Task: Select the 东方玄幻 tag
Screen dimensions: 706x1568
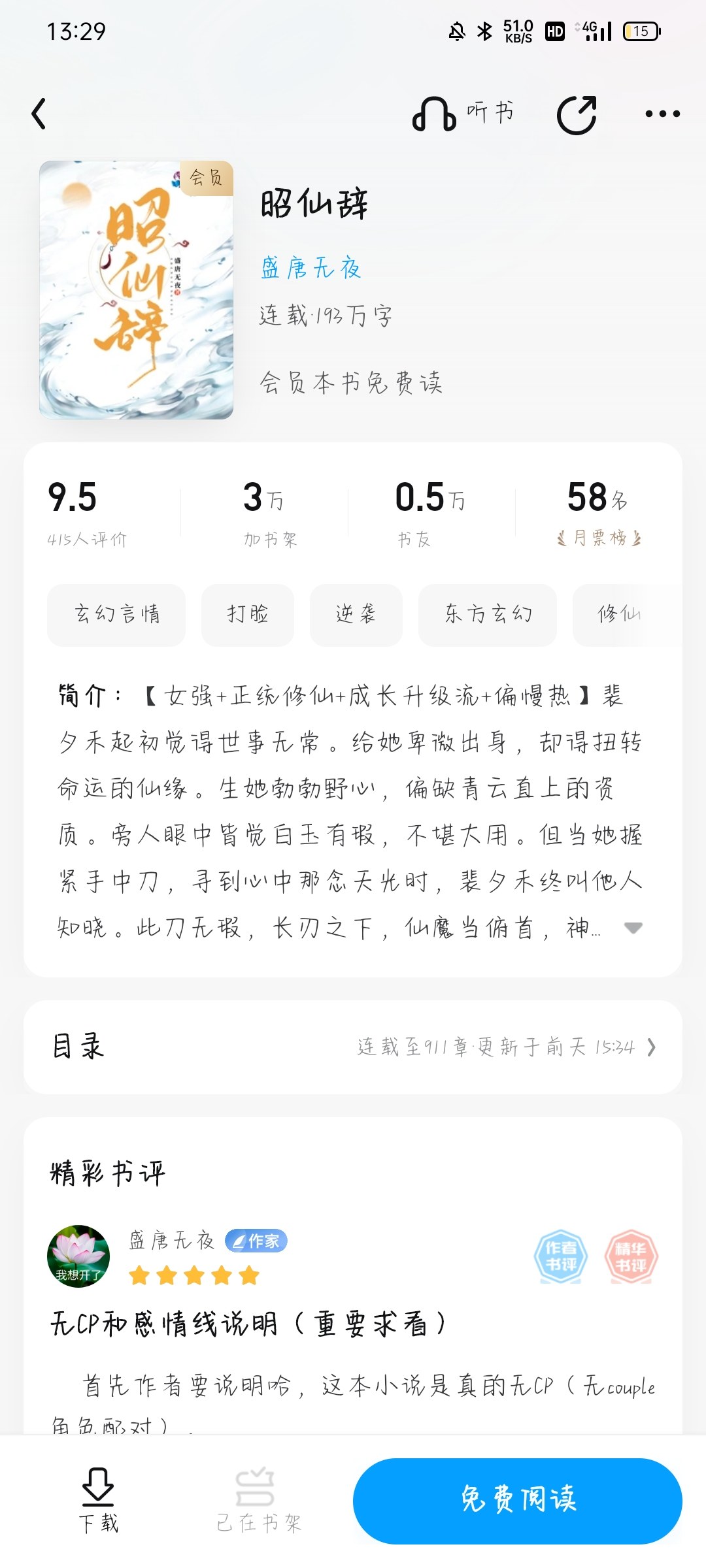Action: point(488,615)
